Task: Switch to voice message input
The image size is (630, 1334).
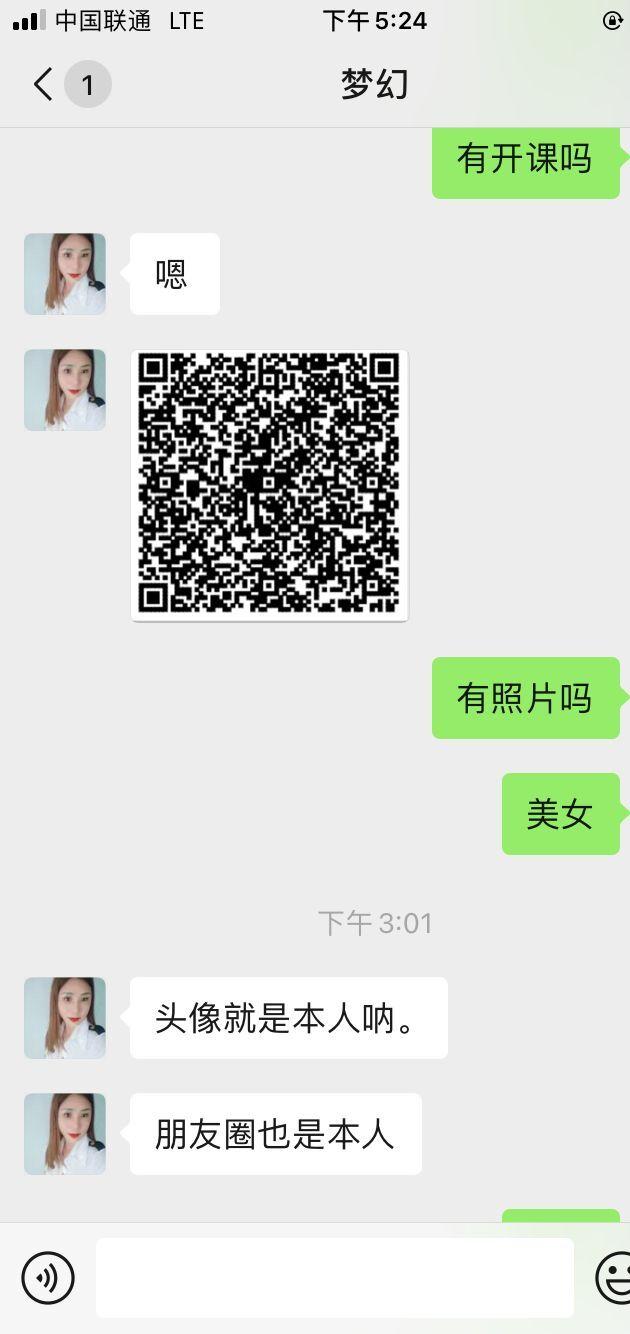Action: point(48,1277)
